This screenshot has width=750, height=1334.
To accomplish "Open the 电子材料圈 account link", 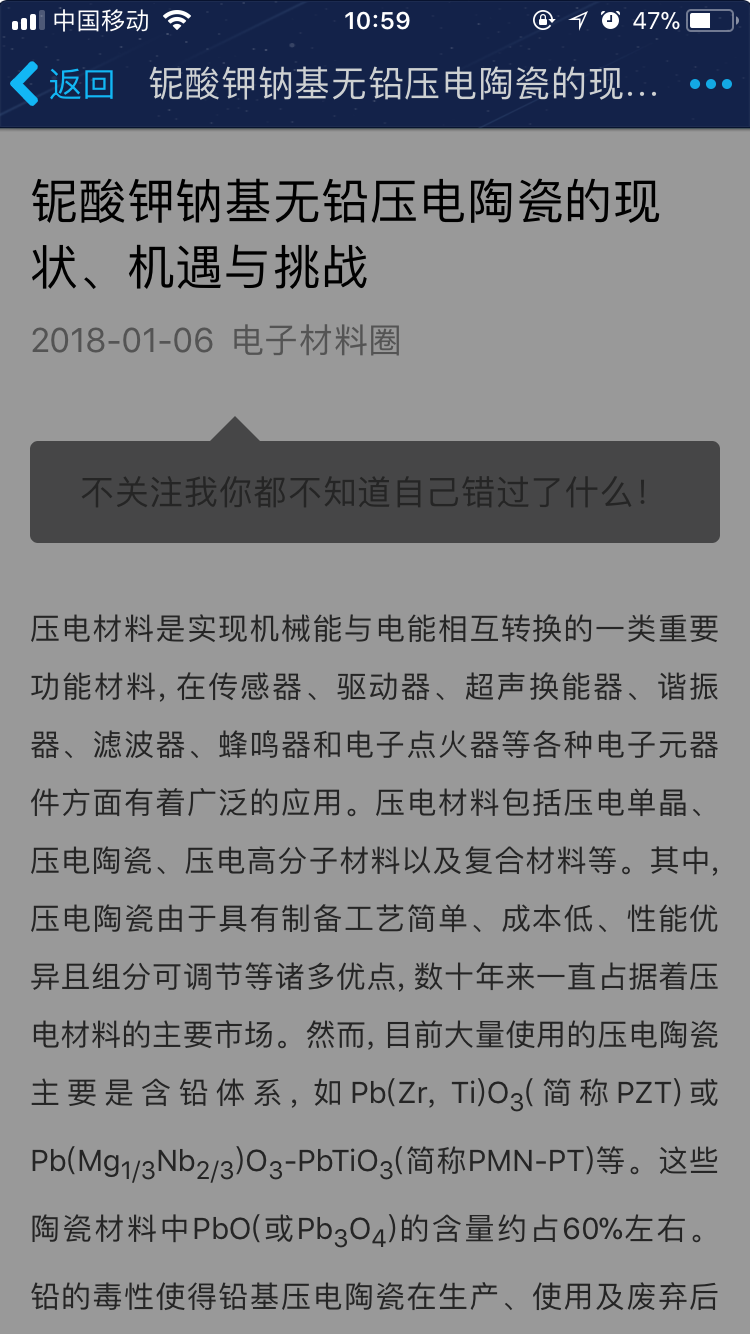I will [x=316, y=340].
